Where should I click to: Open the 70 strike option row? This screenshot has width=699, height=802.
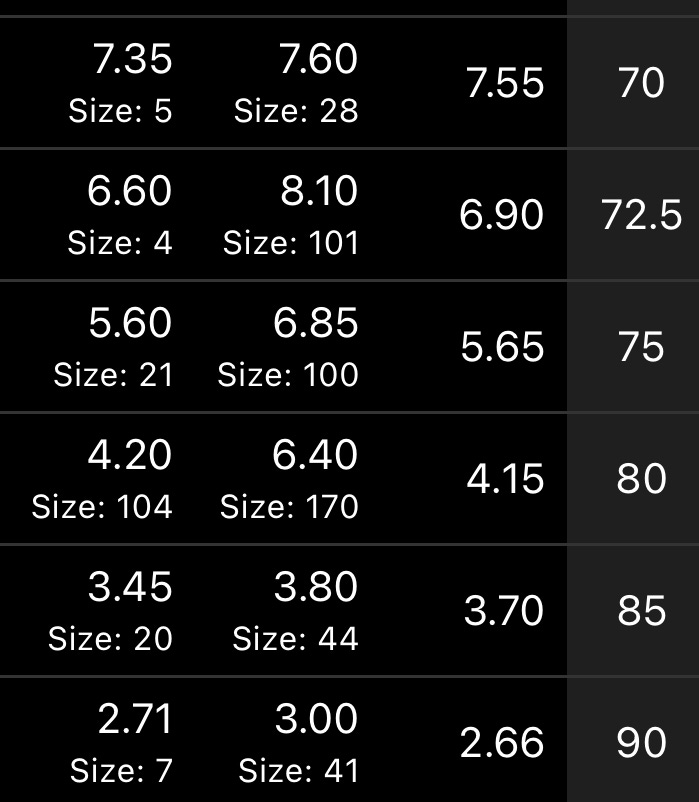pos(349,83)
